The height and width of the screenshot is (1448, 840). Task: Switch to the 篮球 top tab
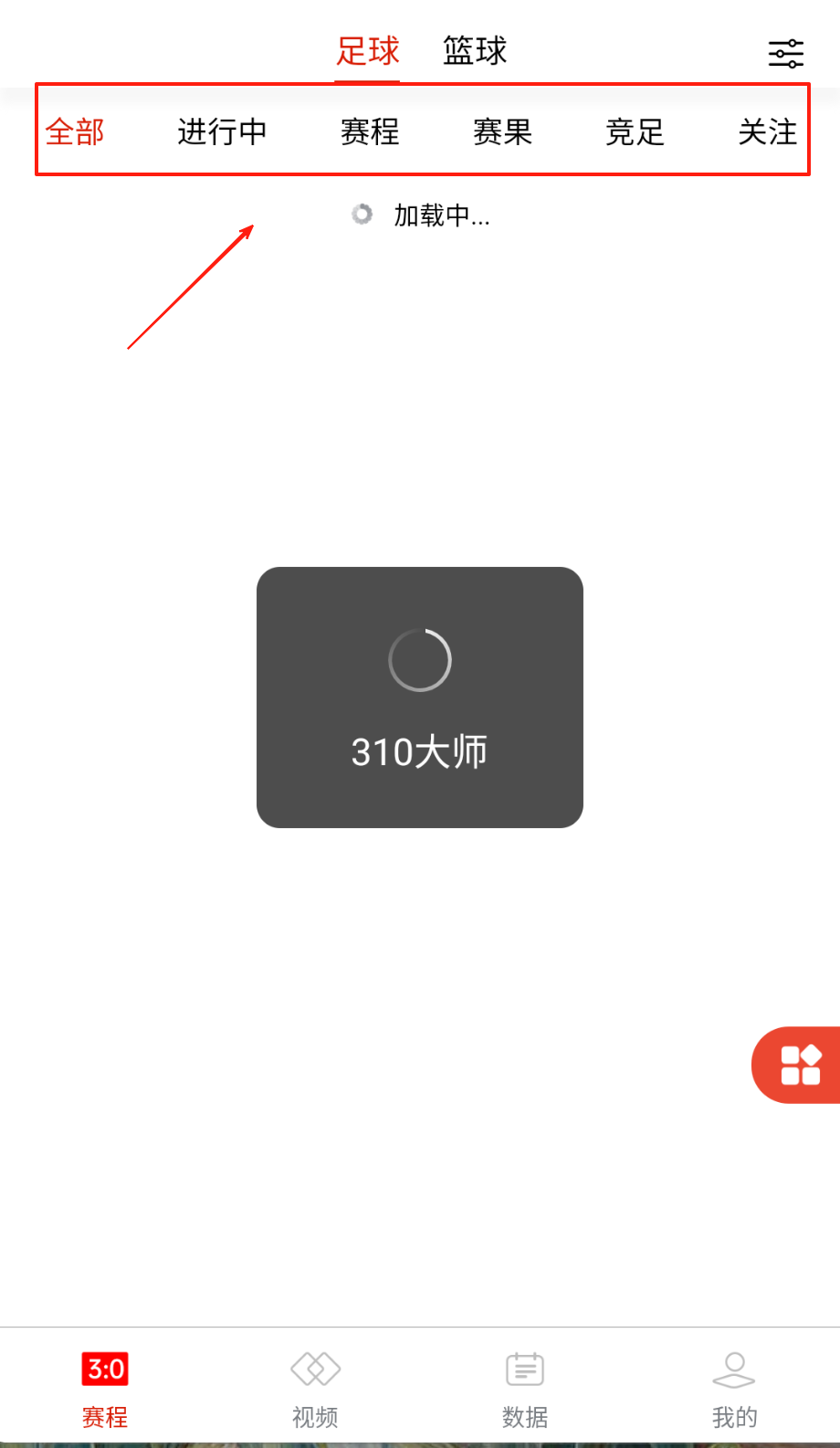(x=475, y=51)
